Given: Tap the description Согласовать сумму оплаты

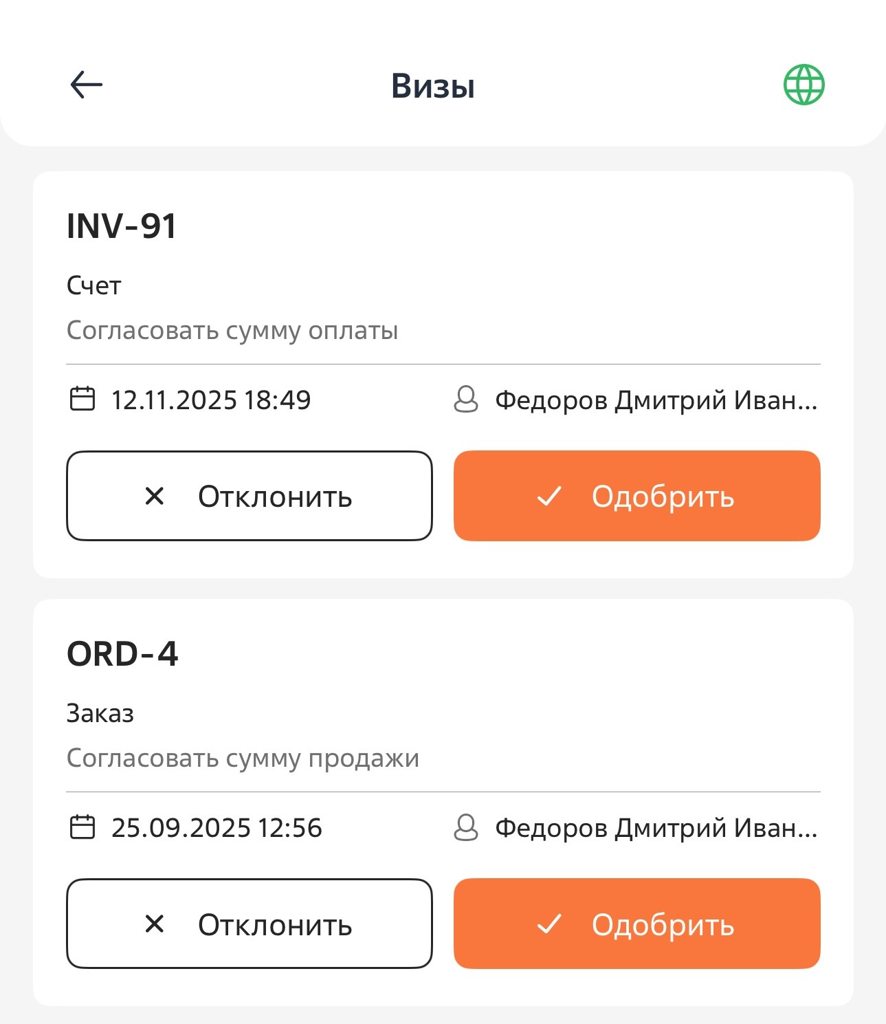Looking at the screenshot, I should 232,330.
